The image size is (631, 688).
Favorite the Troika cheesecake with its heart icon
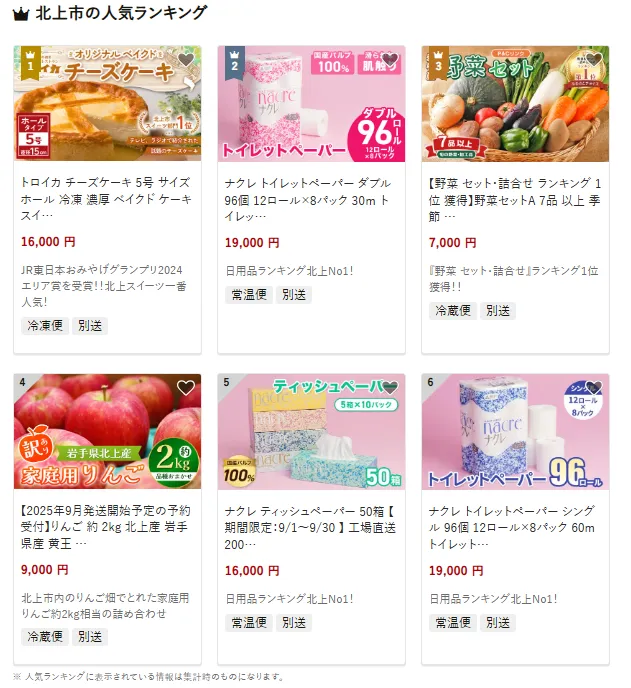185,60
